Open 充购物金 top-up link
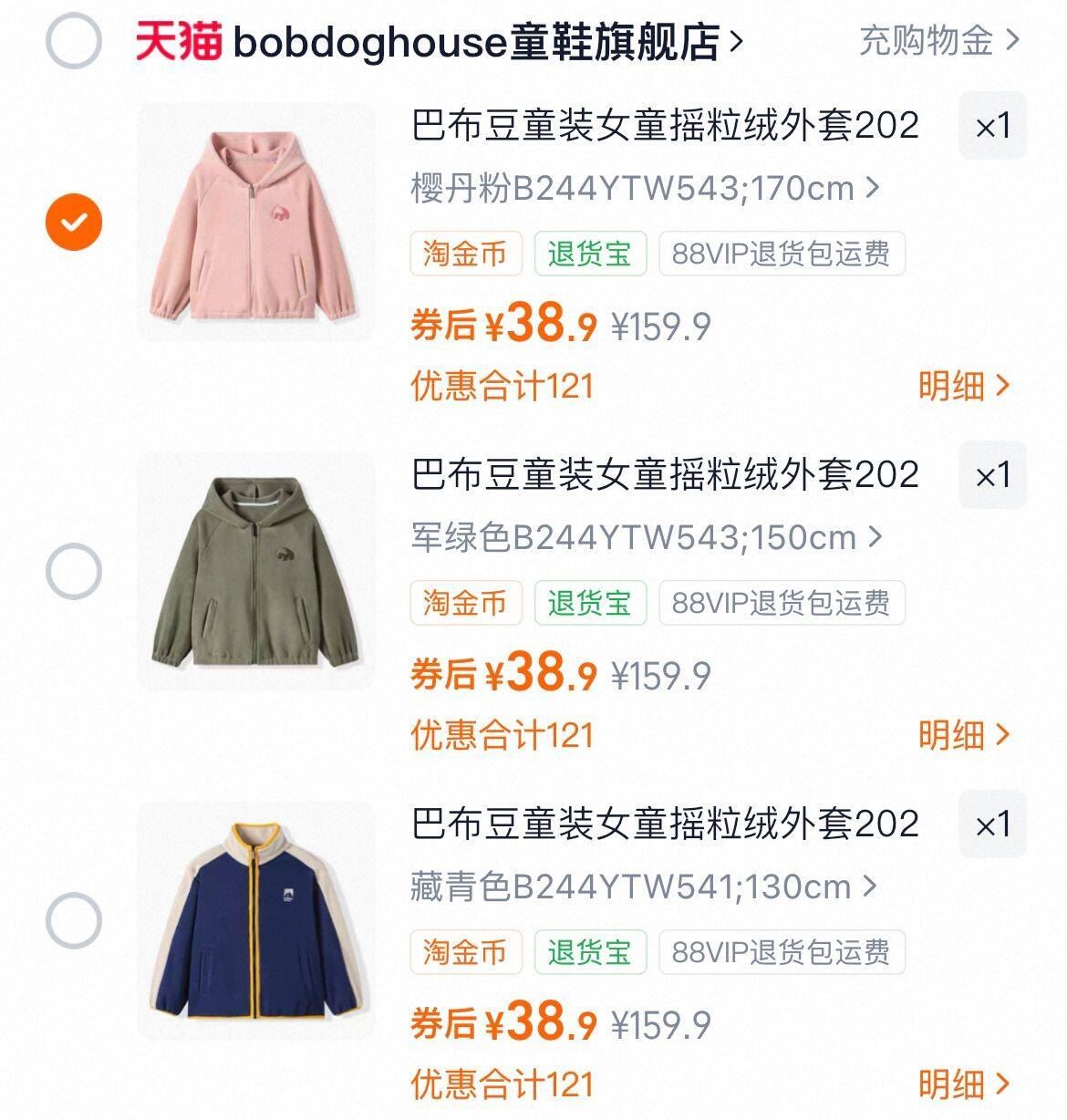Image resolution: width=1067 pixels, height=1120 pixels. click(x=939, y=40)
